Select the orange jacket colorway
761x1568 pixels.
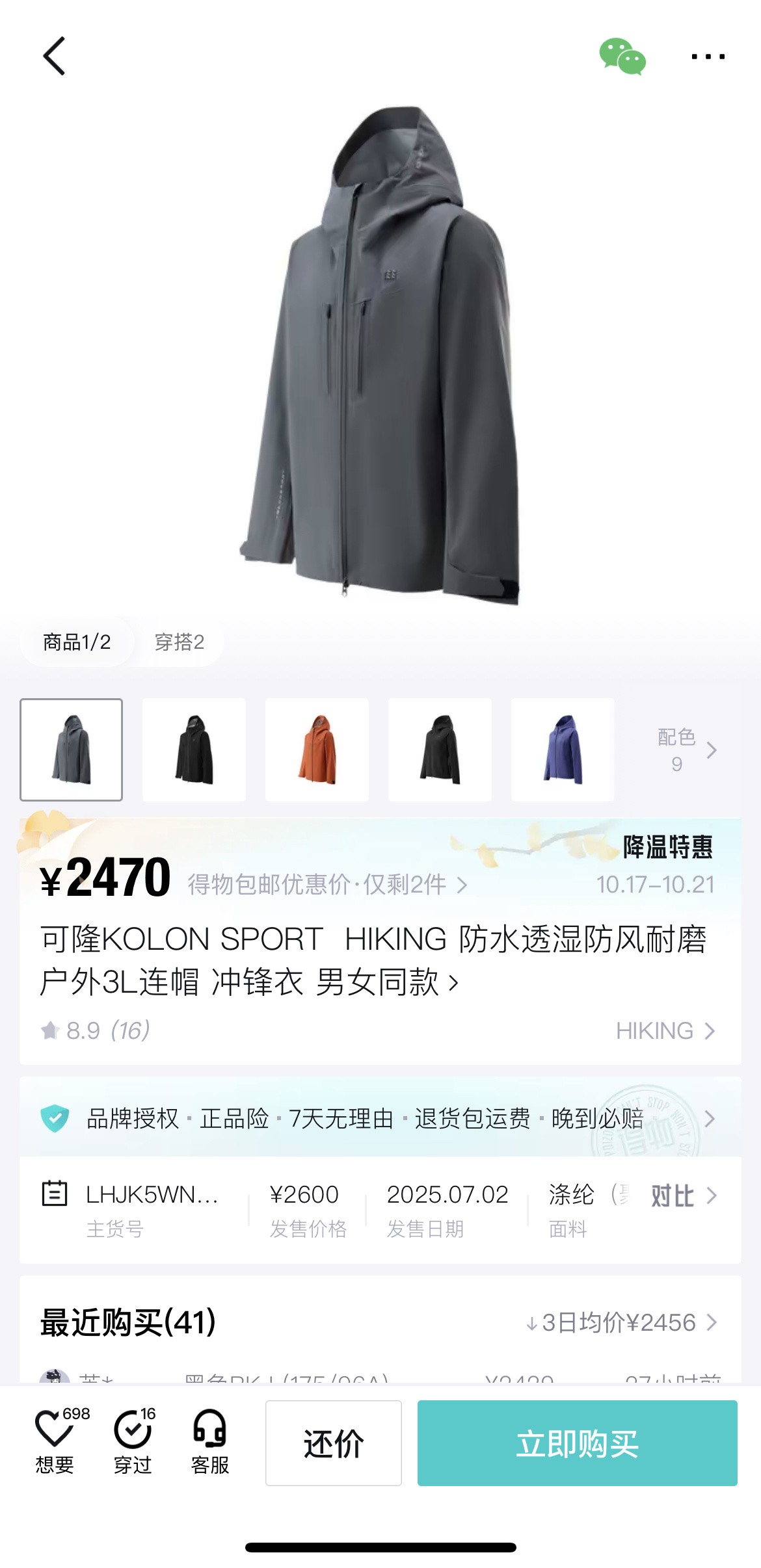[317, 750]
